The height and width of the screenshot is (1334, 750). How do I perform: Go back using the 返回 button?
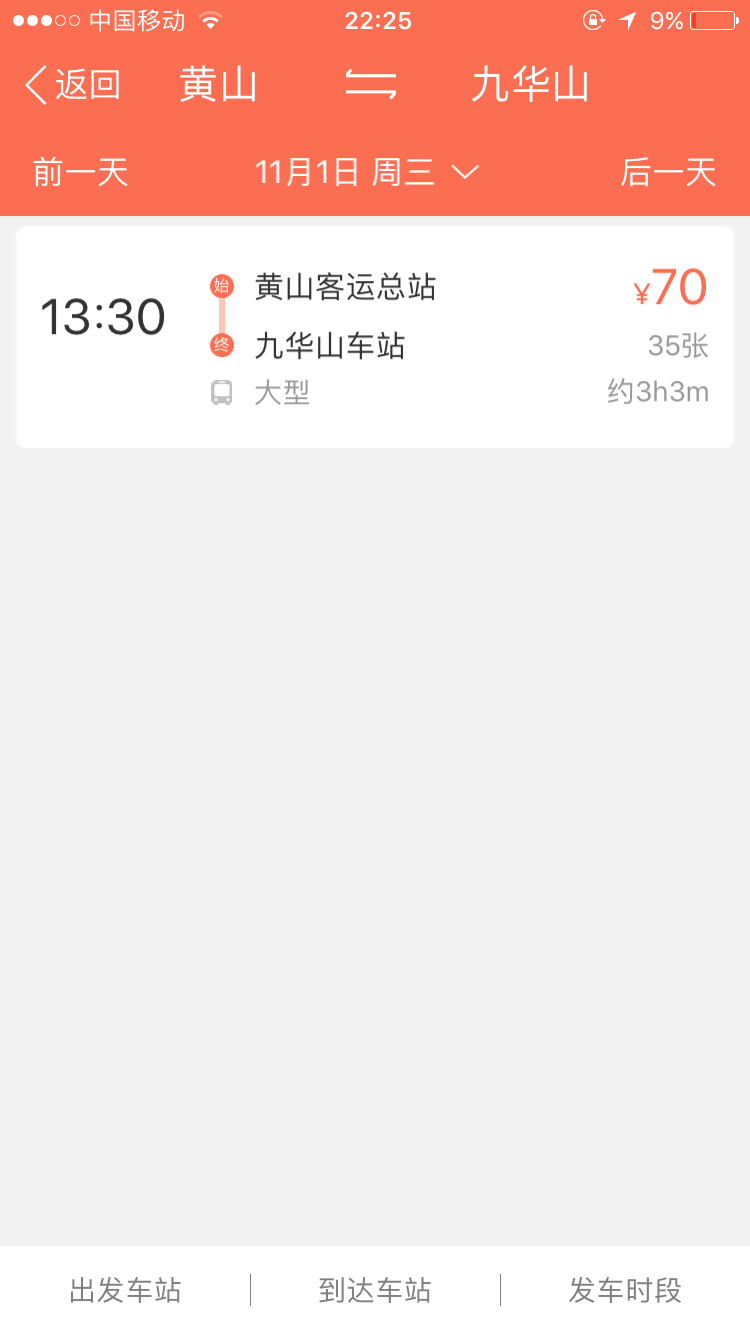(72, 85)
